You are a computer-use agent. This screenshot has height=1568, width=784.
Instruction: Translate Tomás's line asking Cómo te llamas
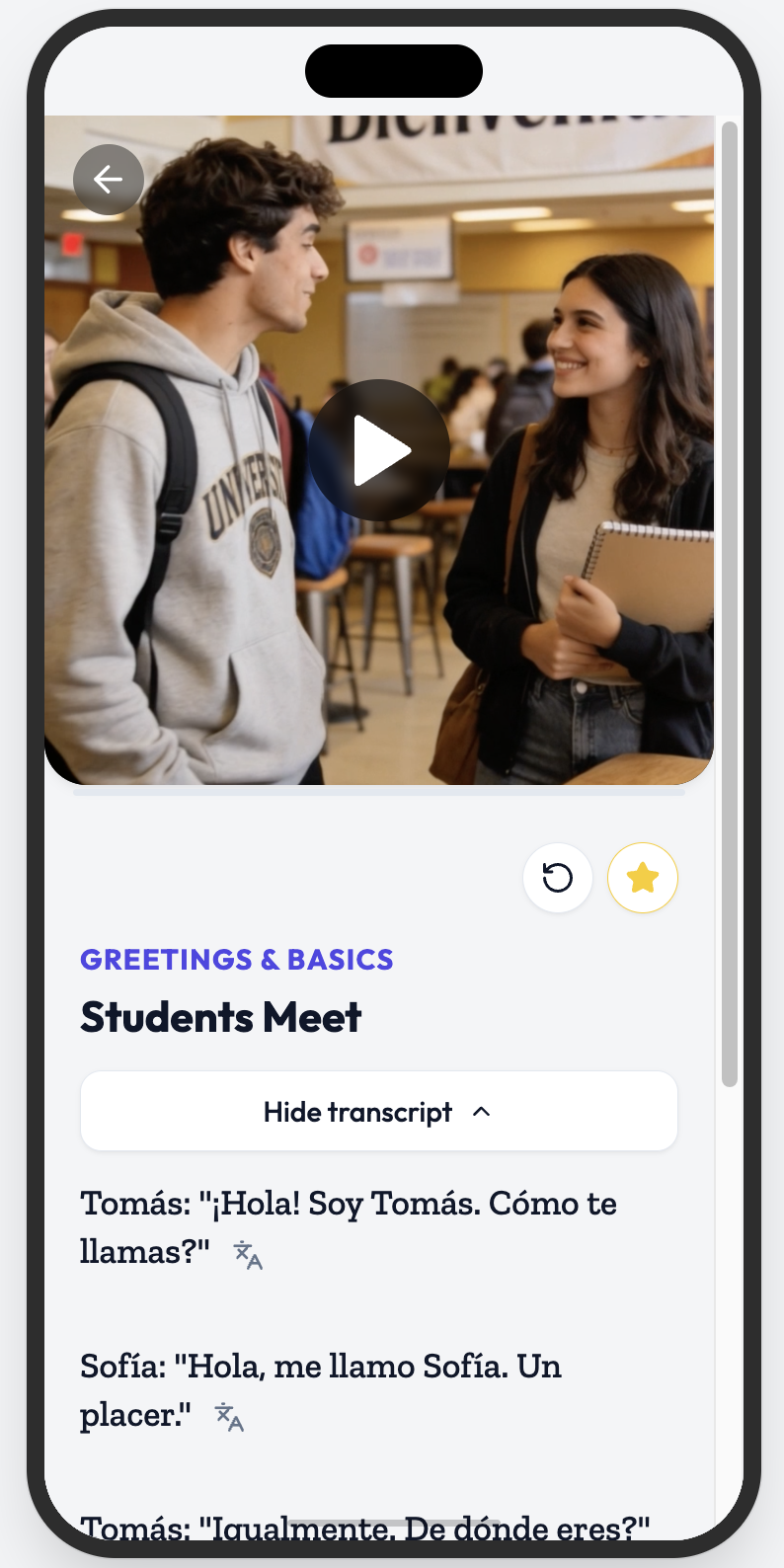click(x=248, y=1255)
